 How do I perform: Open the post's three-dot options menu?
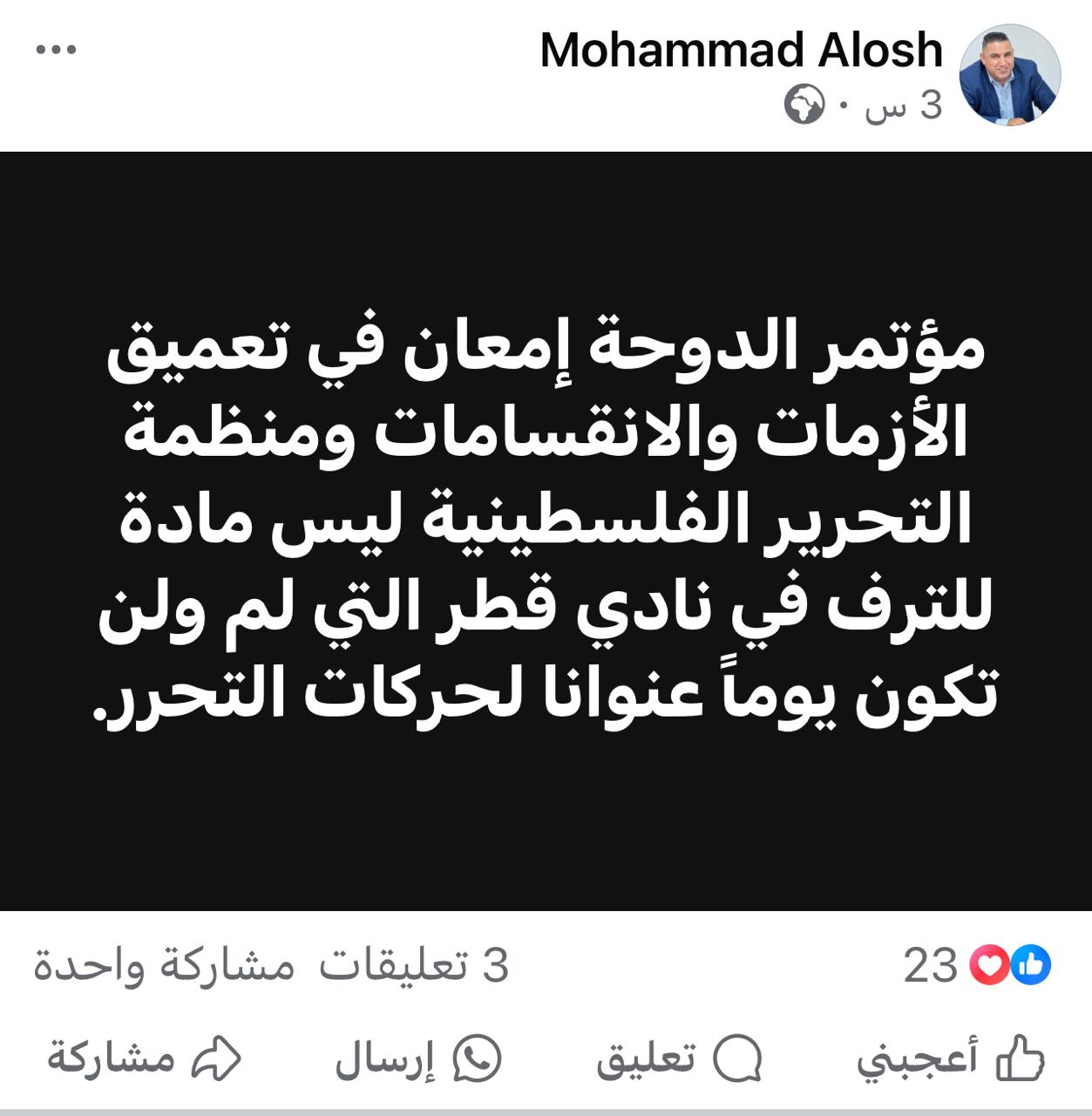pyautogui.click(x=57, y=50)
